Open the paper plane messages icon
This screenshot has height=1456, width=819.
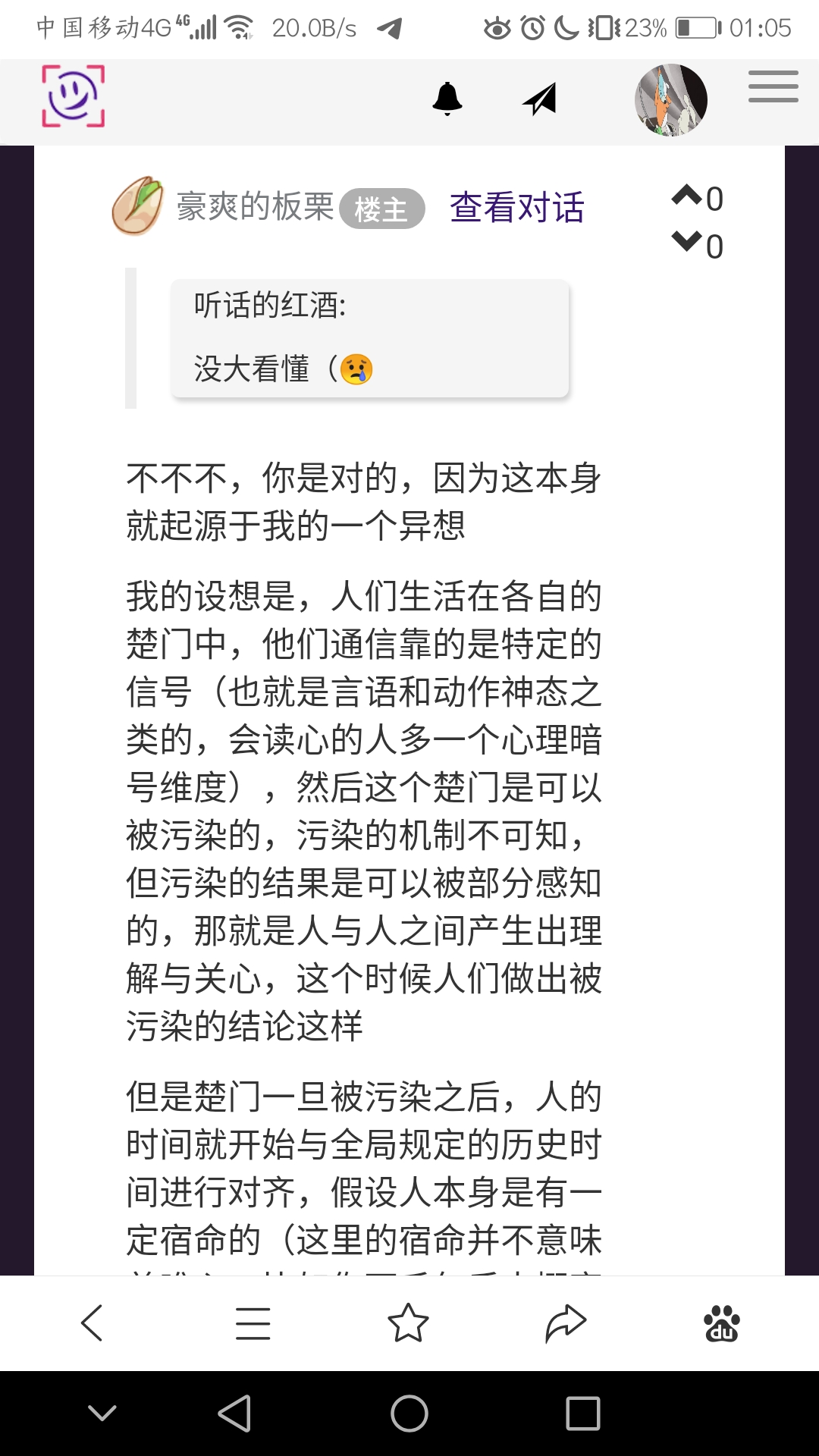click(x=540, y=99)
